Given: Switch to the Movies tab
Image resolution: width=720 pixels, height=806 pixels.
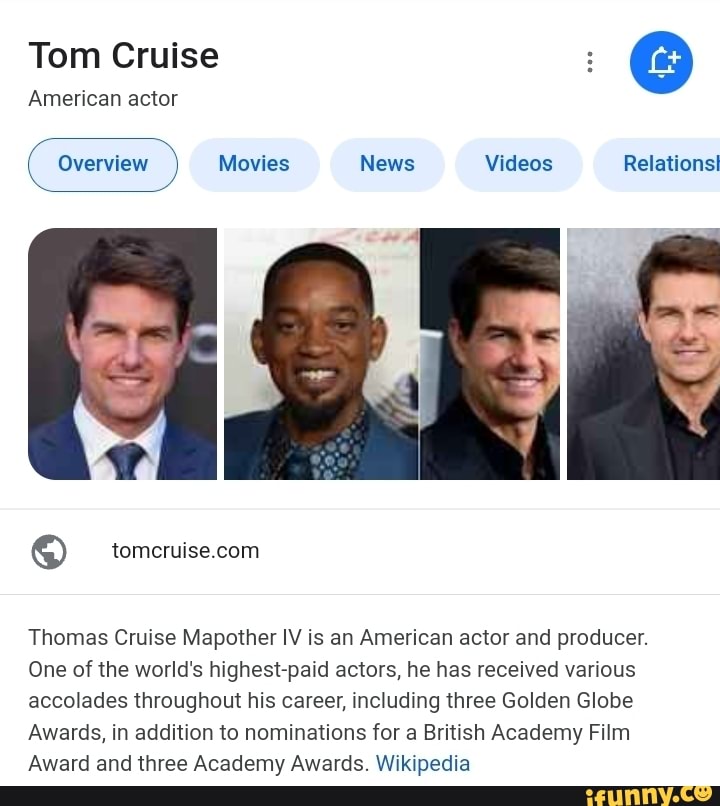Looking at the screenshot, I should [254, 164].
